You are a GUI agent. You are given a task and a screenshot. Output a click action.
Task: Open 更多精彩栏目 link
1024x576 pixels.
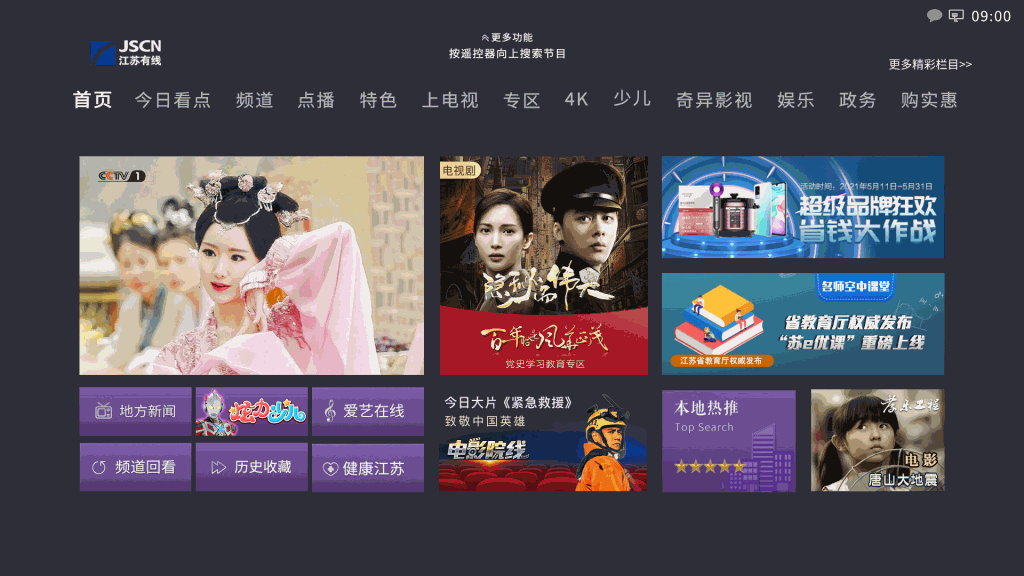pos(930,64)
